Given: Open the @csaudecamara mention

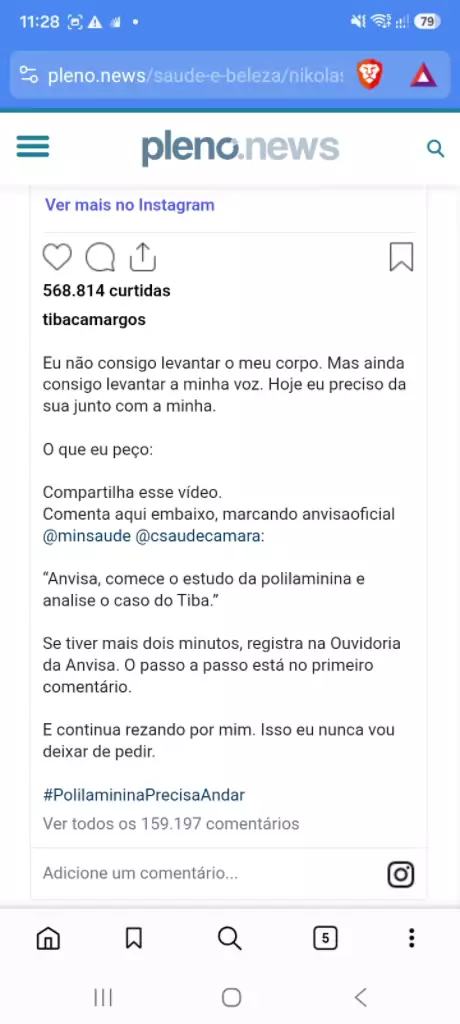Looking at the screenshot, I should point(197,537).
